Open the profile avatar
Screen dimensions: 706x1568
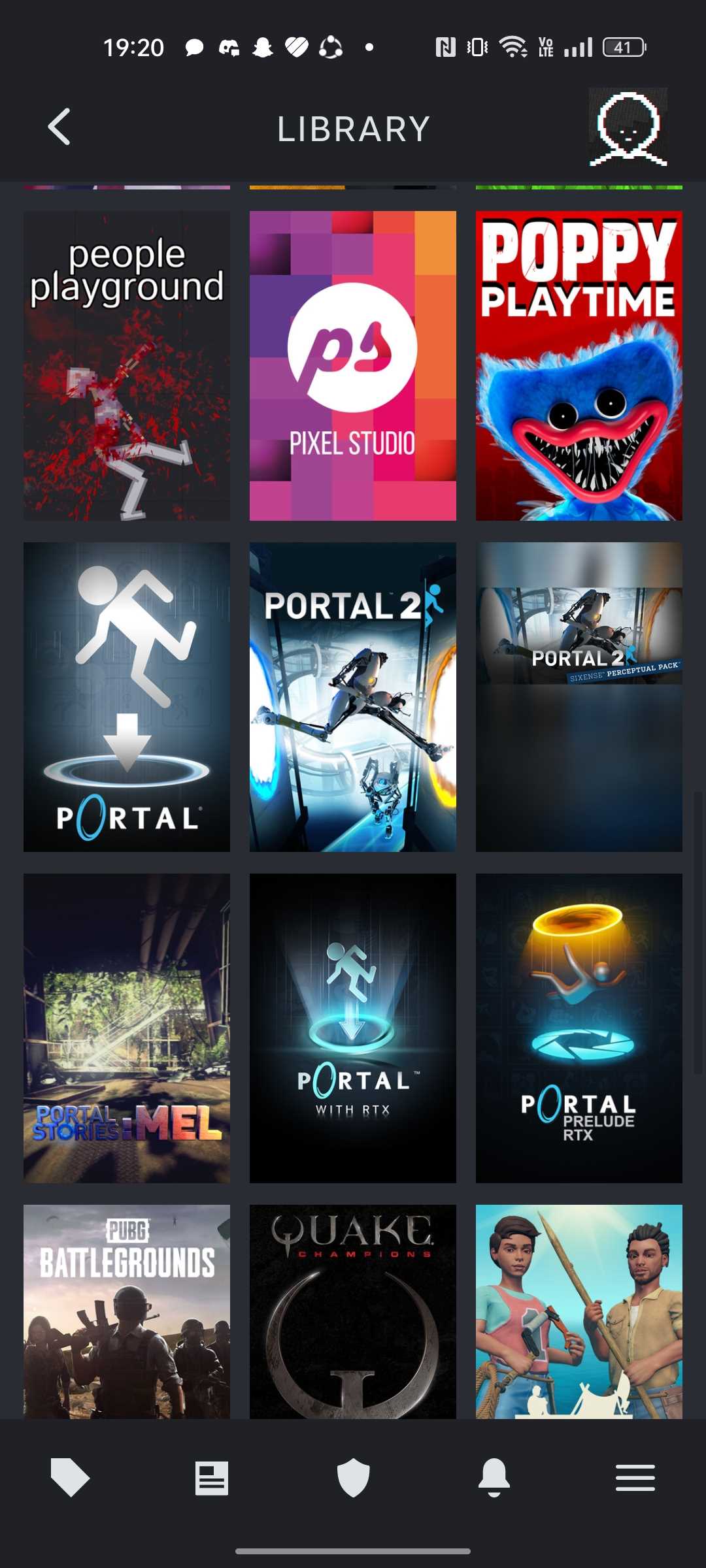(x=628, y=127)
